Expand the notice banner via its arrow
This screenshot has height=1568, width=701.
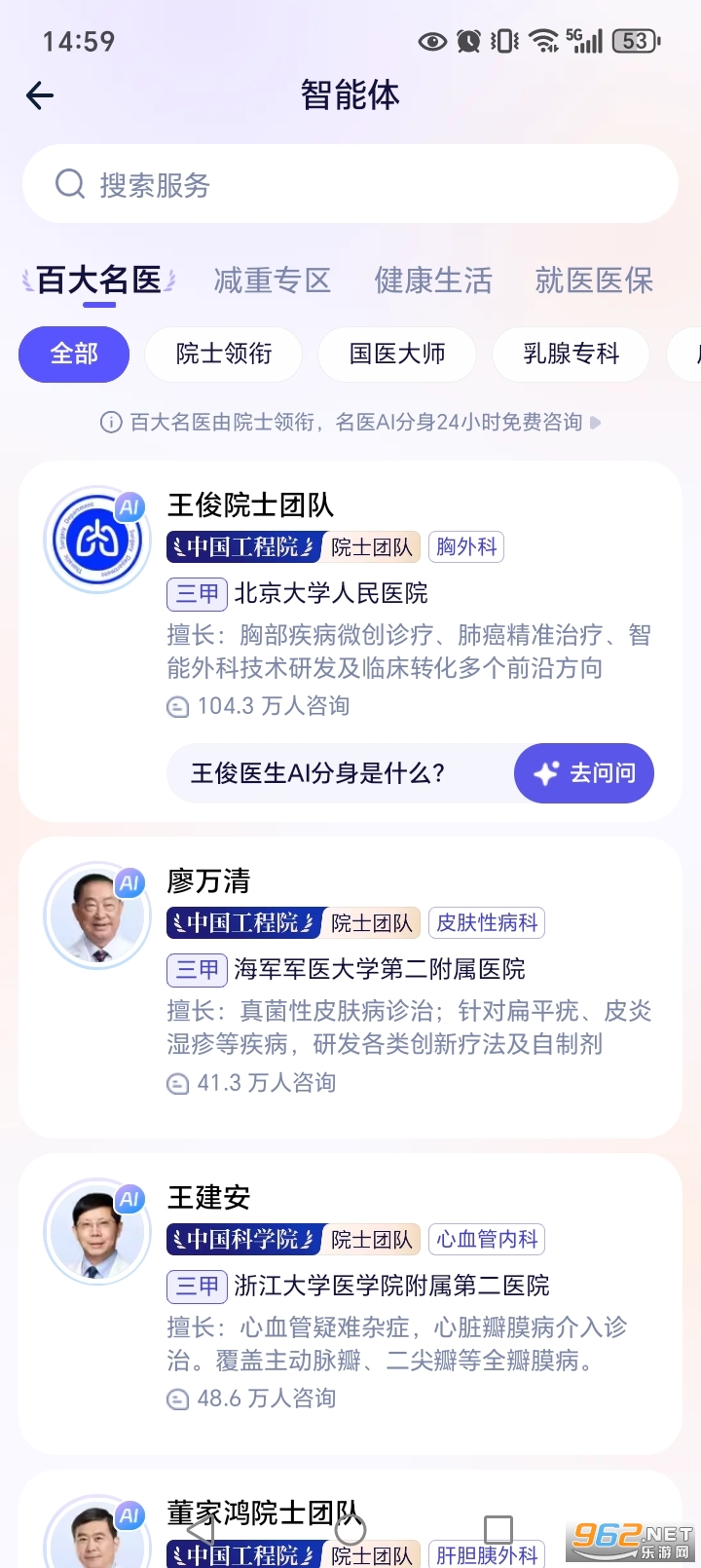(x=596, y=422)
